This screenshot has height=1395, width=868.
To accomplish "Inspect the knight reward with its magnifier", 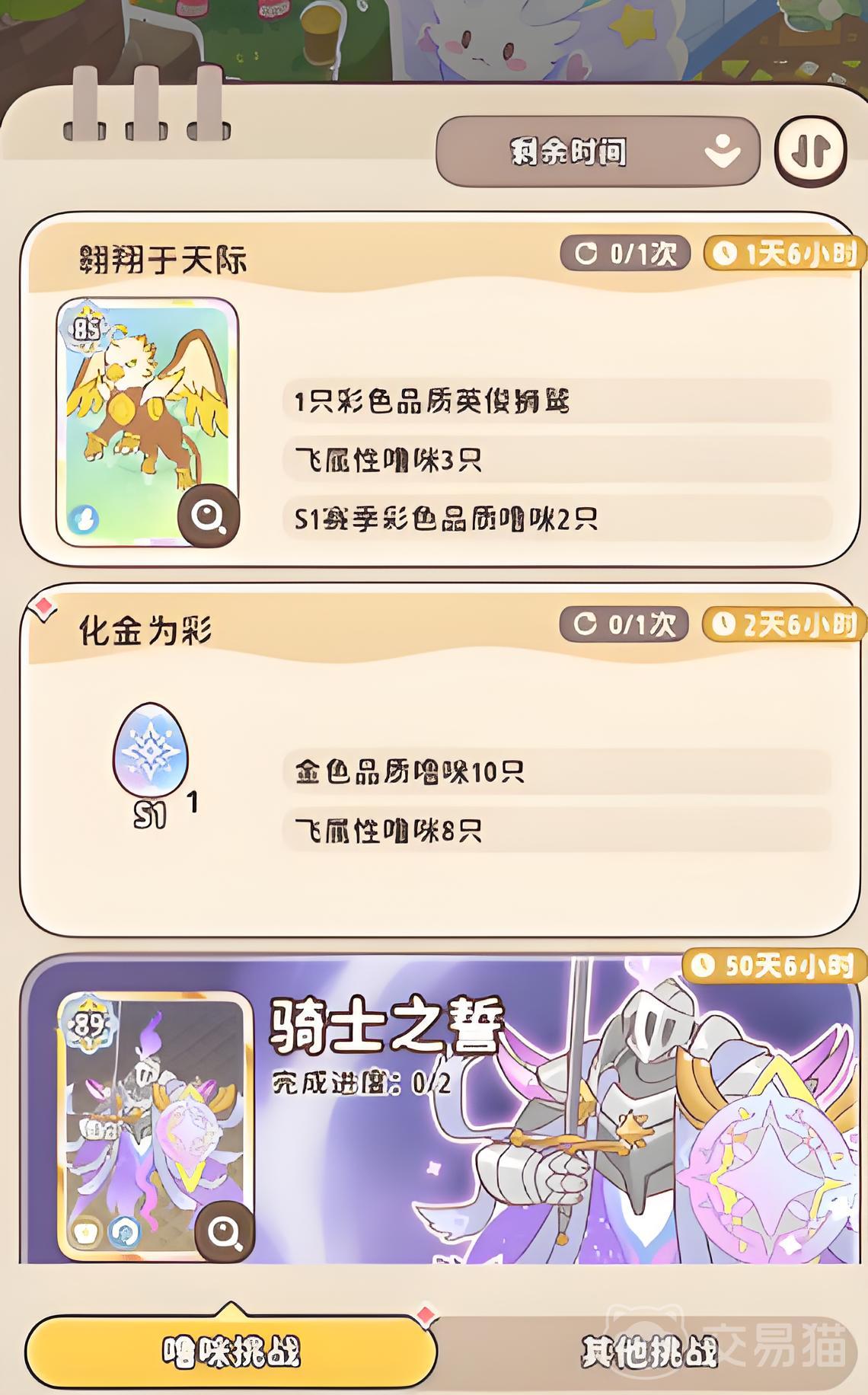I will 225,1232.
